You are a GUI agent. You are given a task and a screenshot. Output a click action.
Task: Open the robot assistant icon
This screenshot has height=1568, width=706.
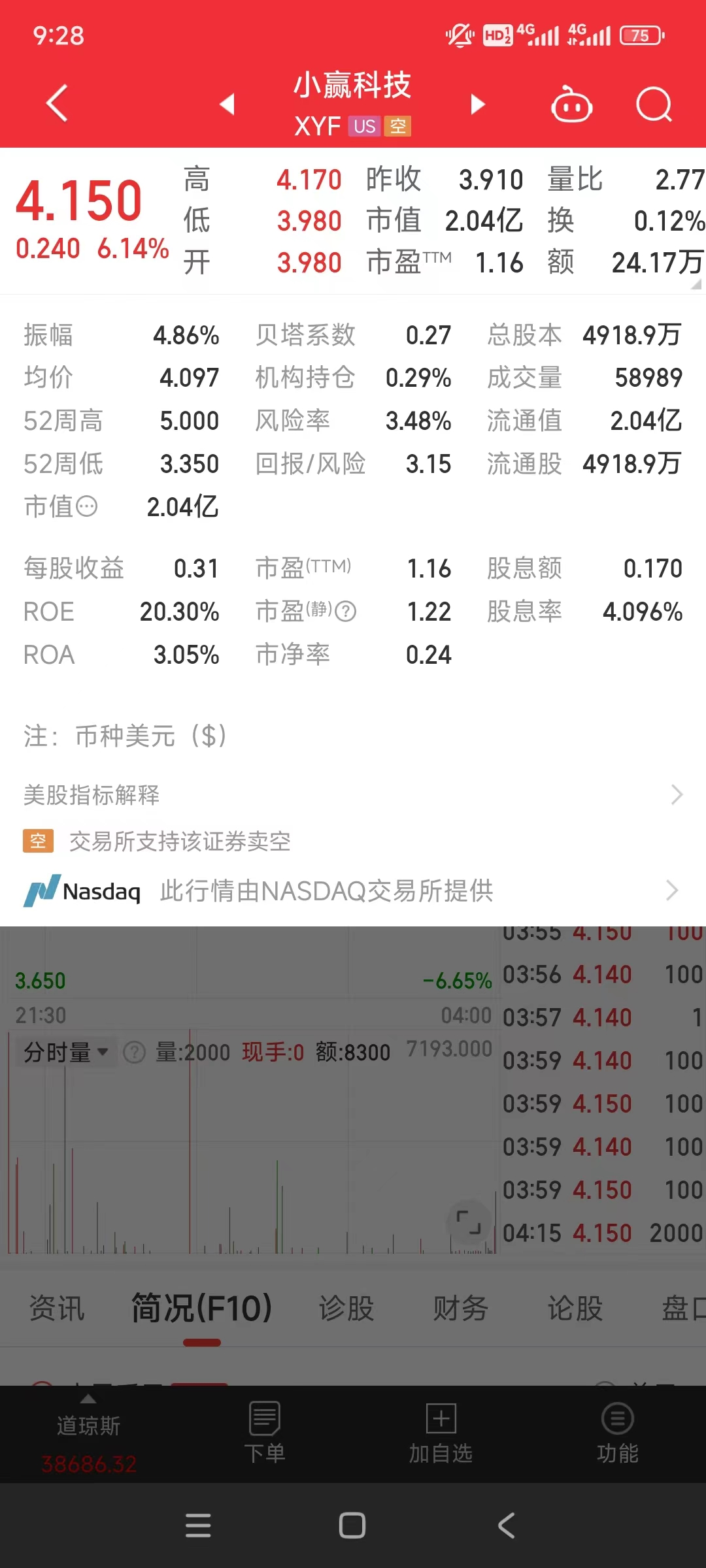(571, 105)
